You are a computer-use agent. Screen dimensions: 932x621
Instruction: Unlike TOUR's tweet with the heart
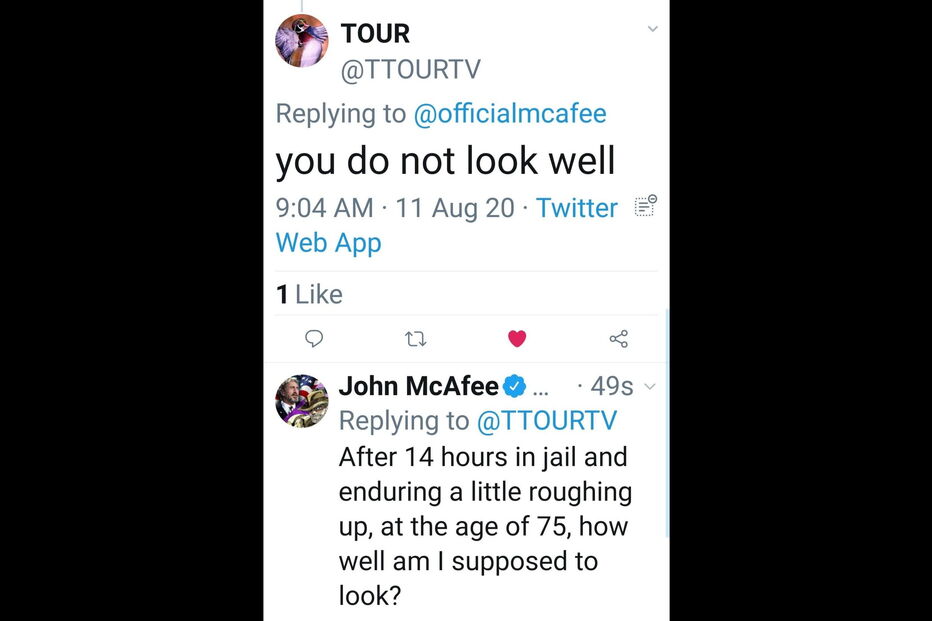click(x=517, y=339)
